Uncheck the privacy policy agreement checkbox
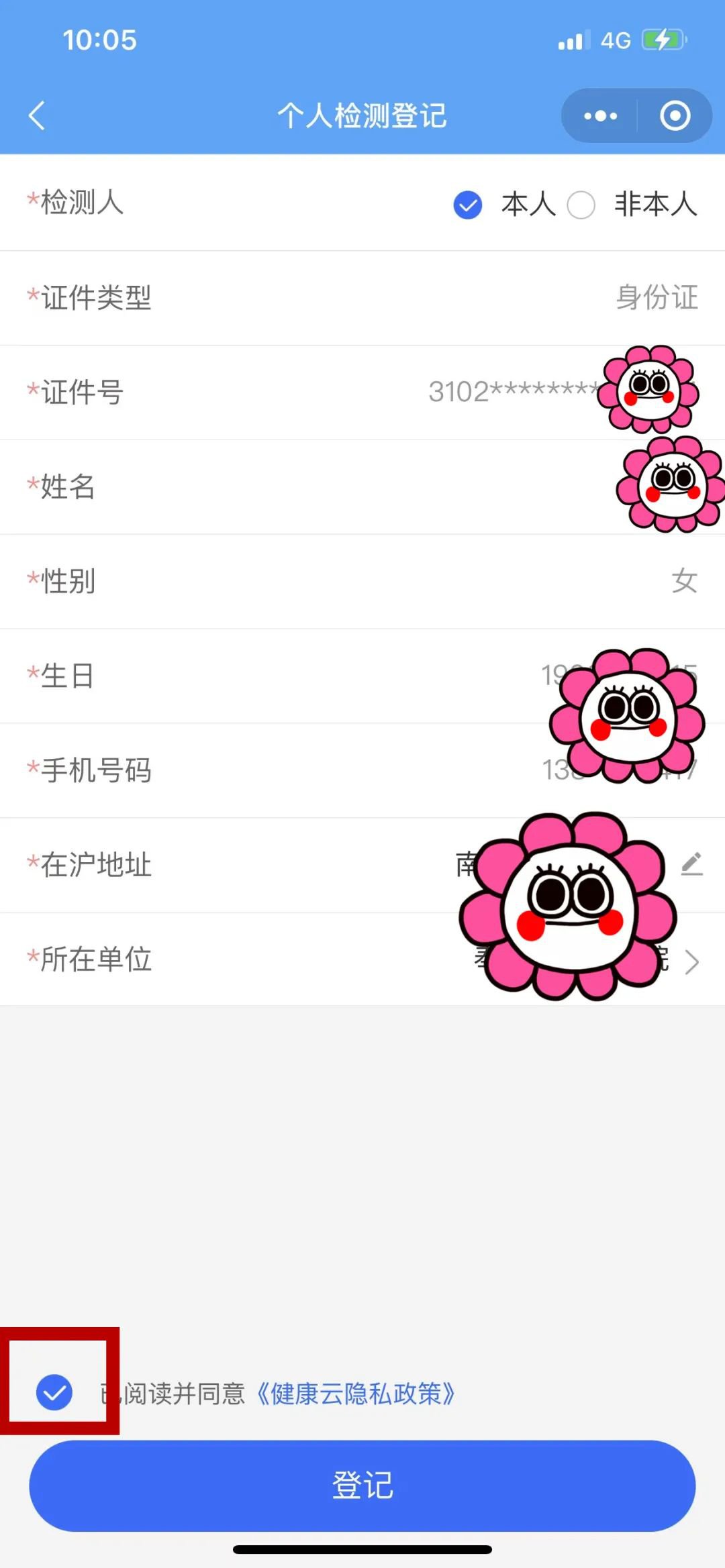 click(x=54, y=1394)
